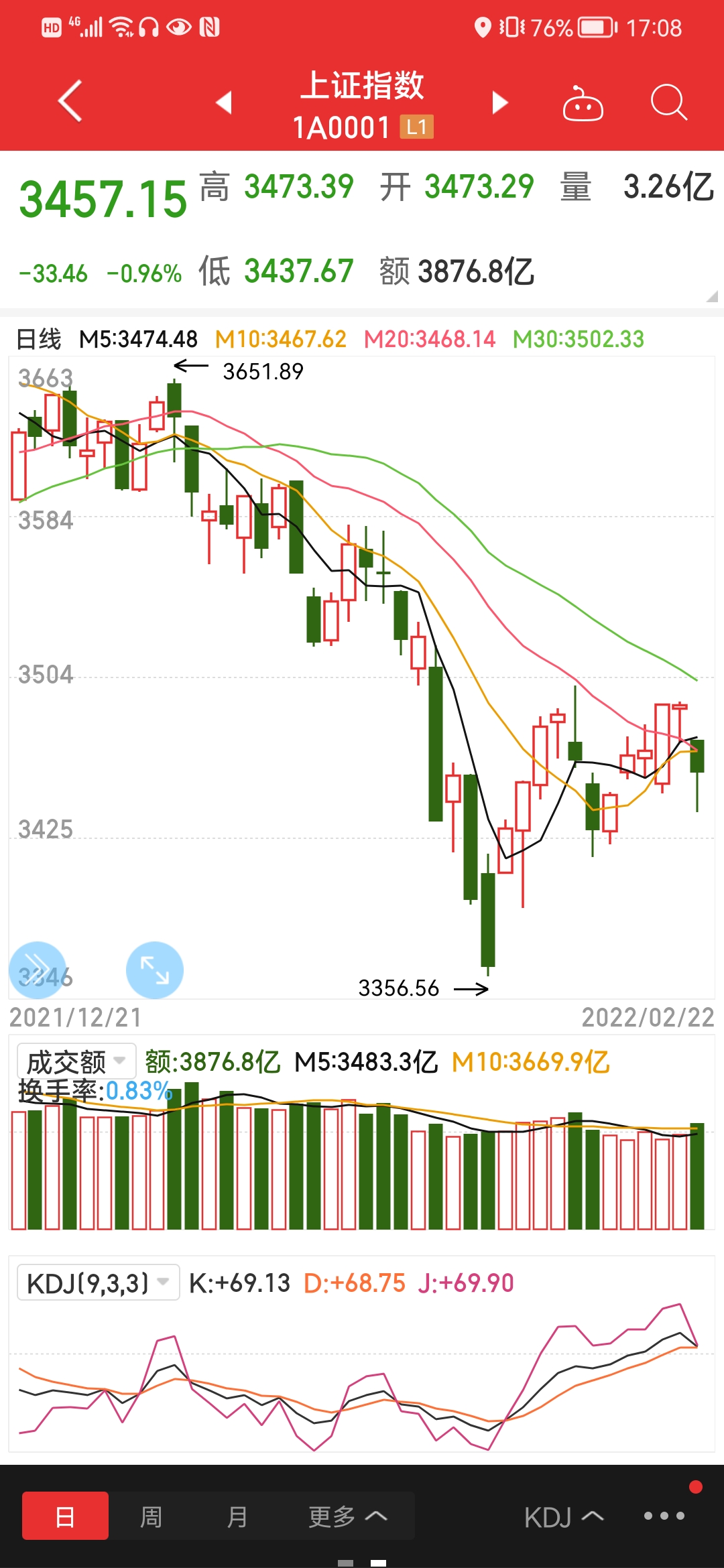
Task: Expand the quote details corner triangle
Action: (712, 296)
